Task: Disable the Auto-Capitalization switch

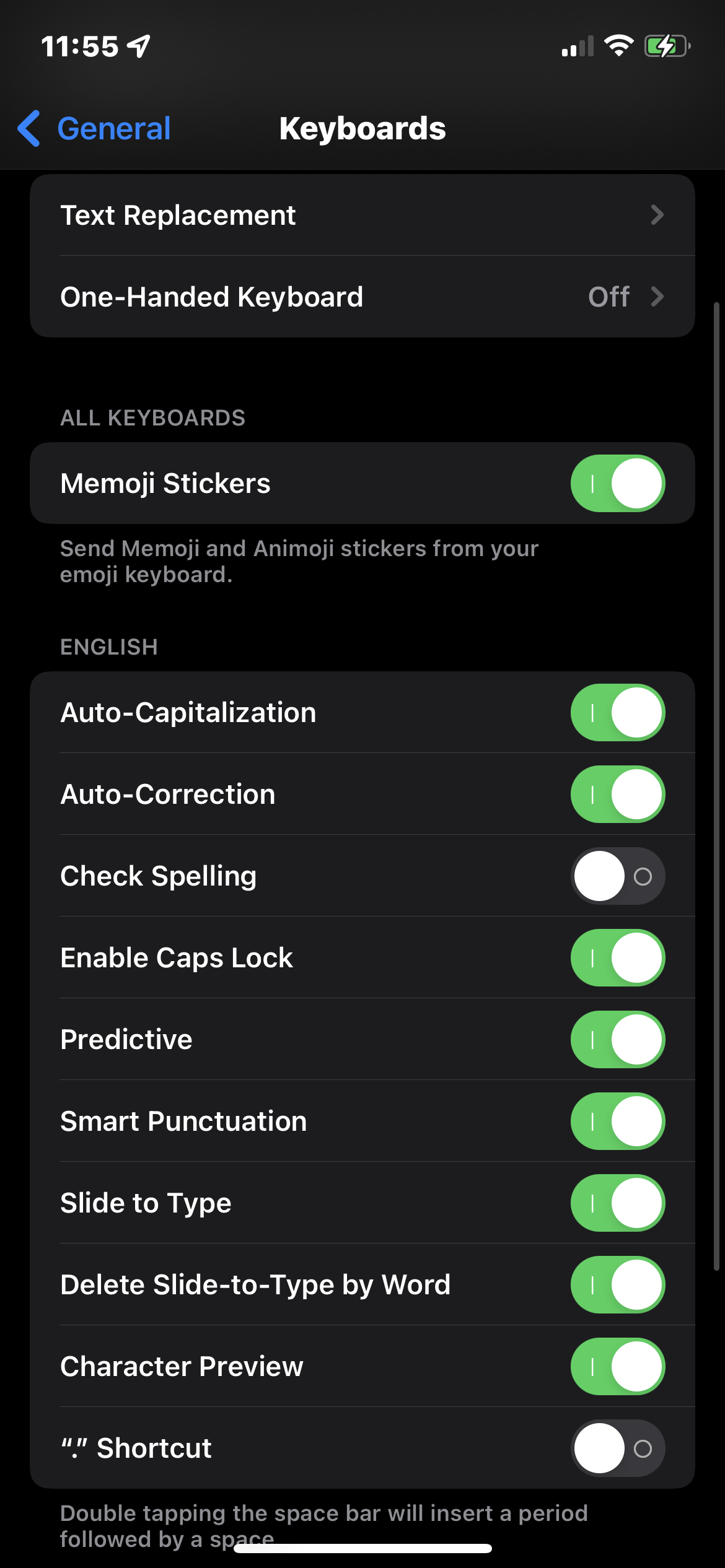Action: [x=617, y=712]
